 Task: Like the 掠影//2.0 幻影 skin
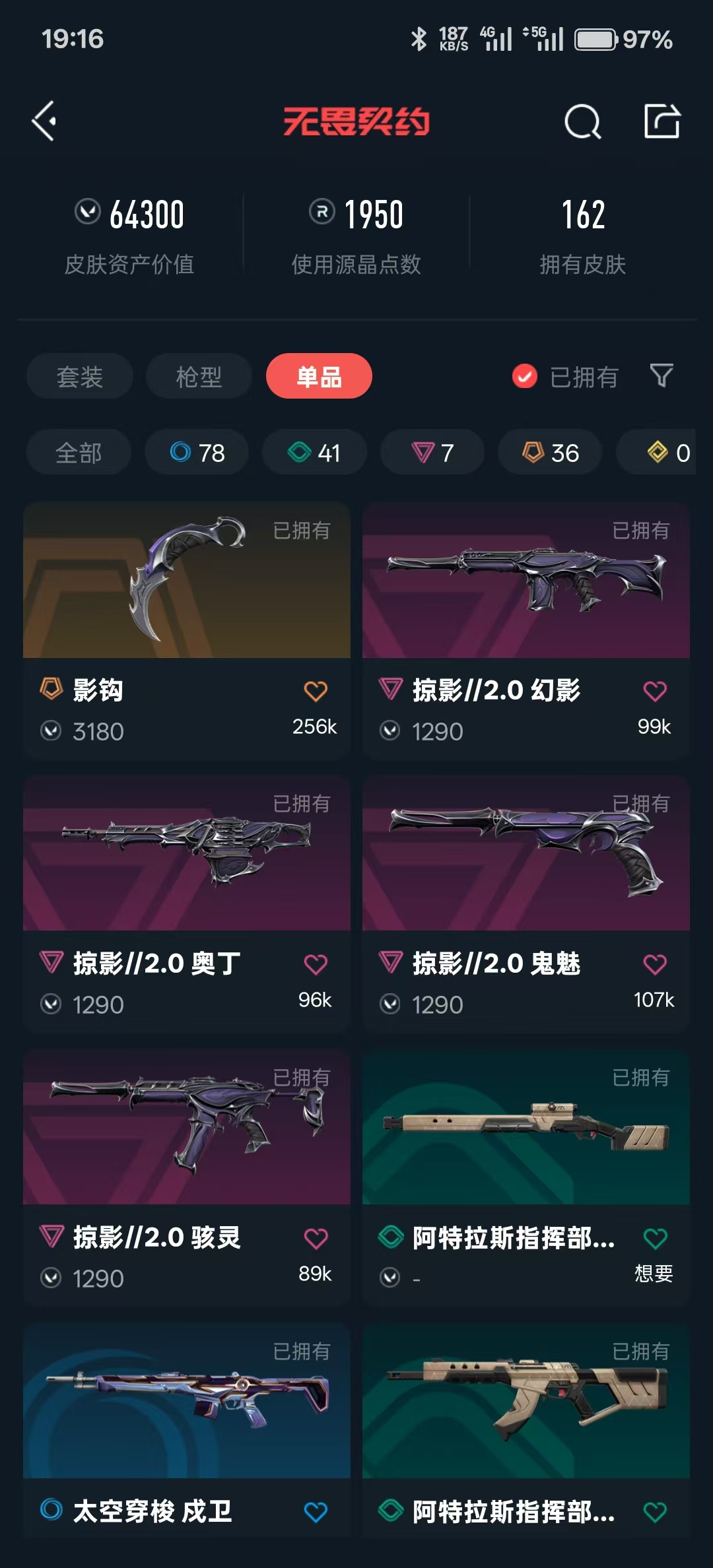(x=654, y=691)
